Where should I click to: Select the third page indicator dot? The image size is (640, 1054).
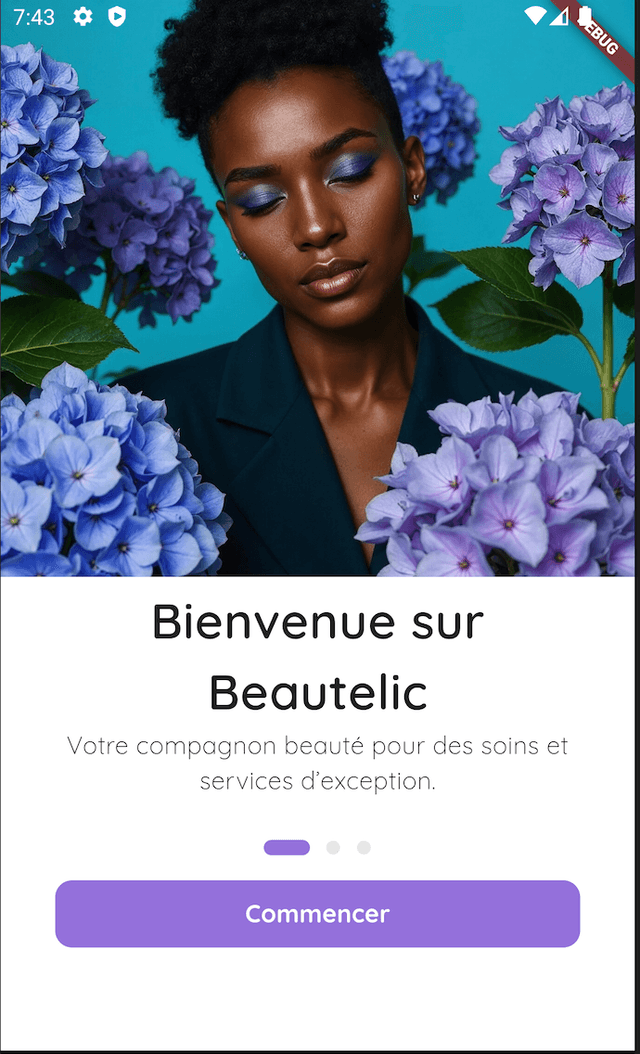point(364,848)
